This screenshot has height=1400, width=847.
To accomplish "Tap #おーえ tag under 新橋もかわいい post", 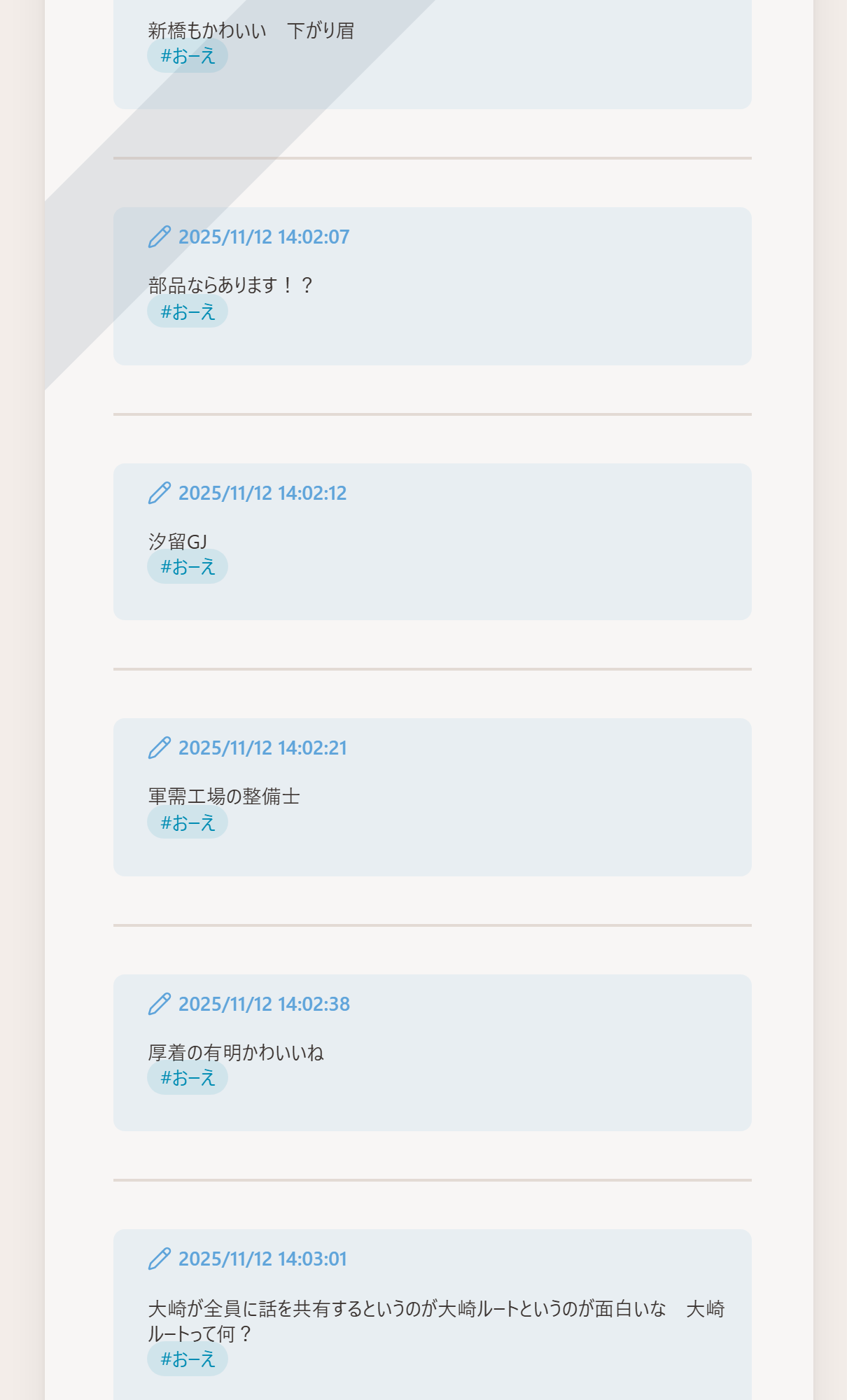I will (x=188, y=56).
